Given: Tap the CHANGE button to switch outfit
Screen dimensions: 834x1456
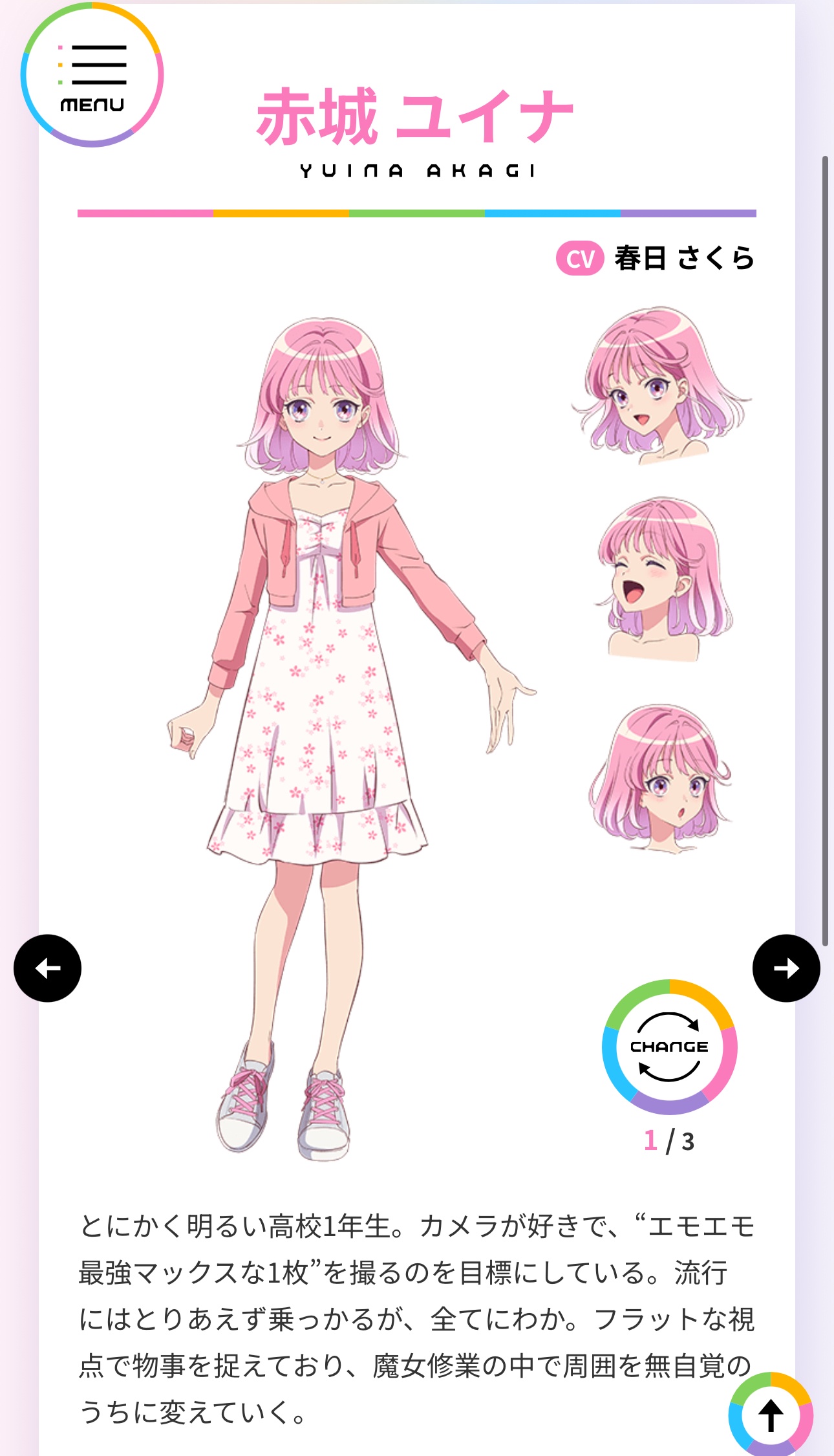Looking at the screenshot, I should tap(670, 1047).
